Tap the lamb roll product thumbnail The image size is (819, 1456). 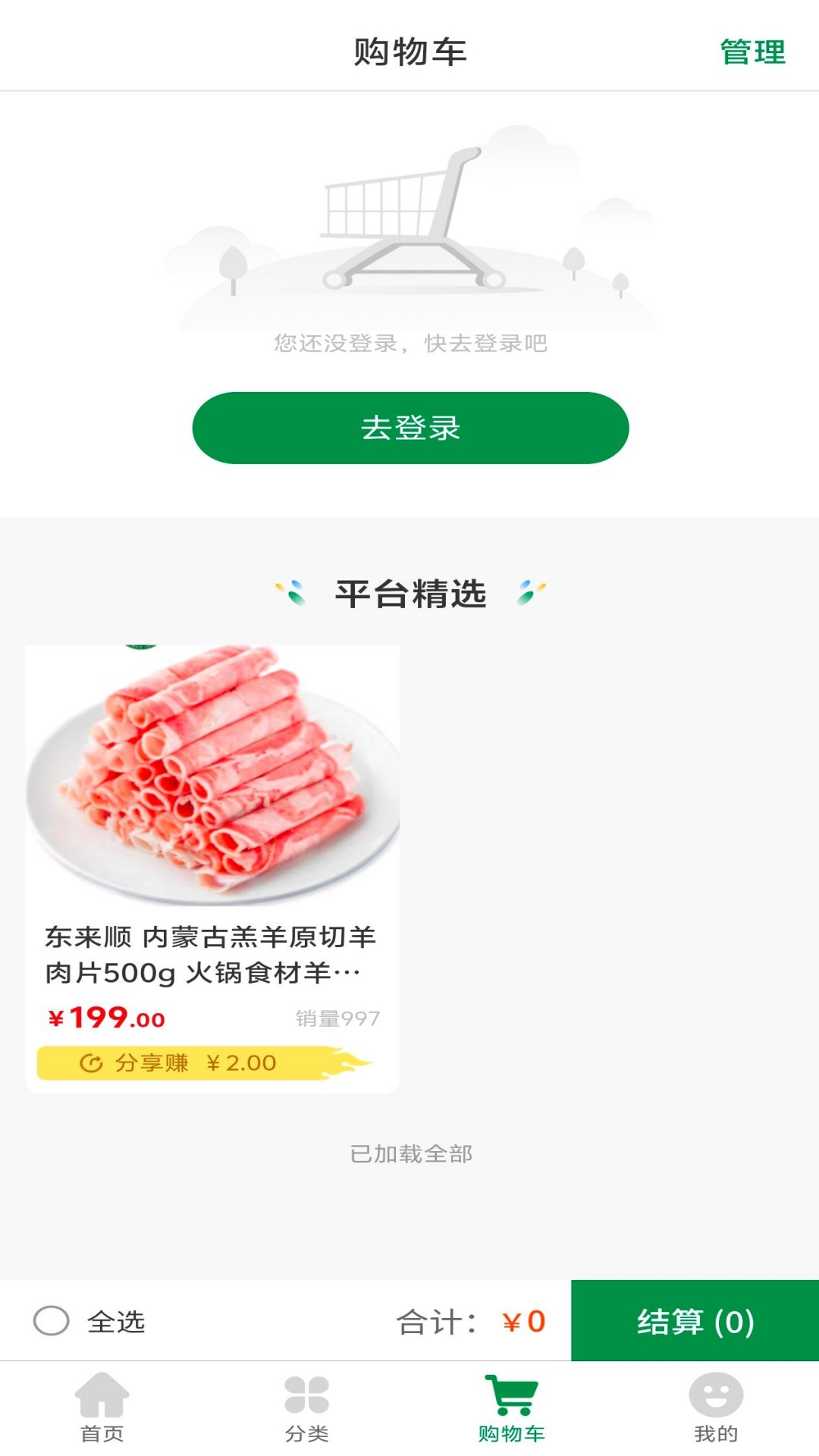(x=212, y=775)
